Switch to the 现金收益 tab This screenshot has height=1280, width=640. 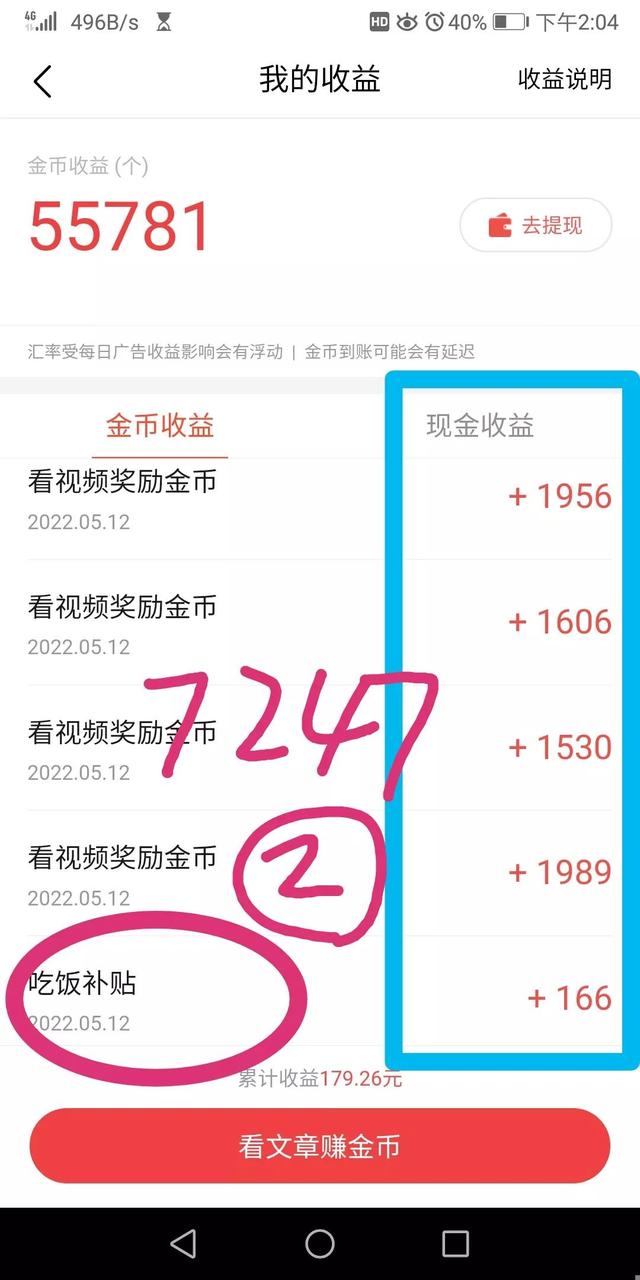coord(480,425)
